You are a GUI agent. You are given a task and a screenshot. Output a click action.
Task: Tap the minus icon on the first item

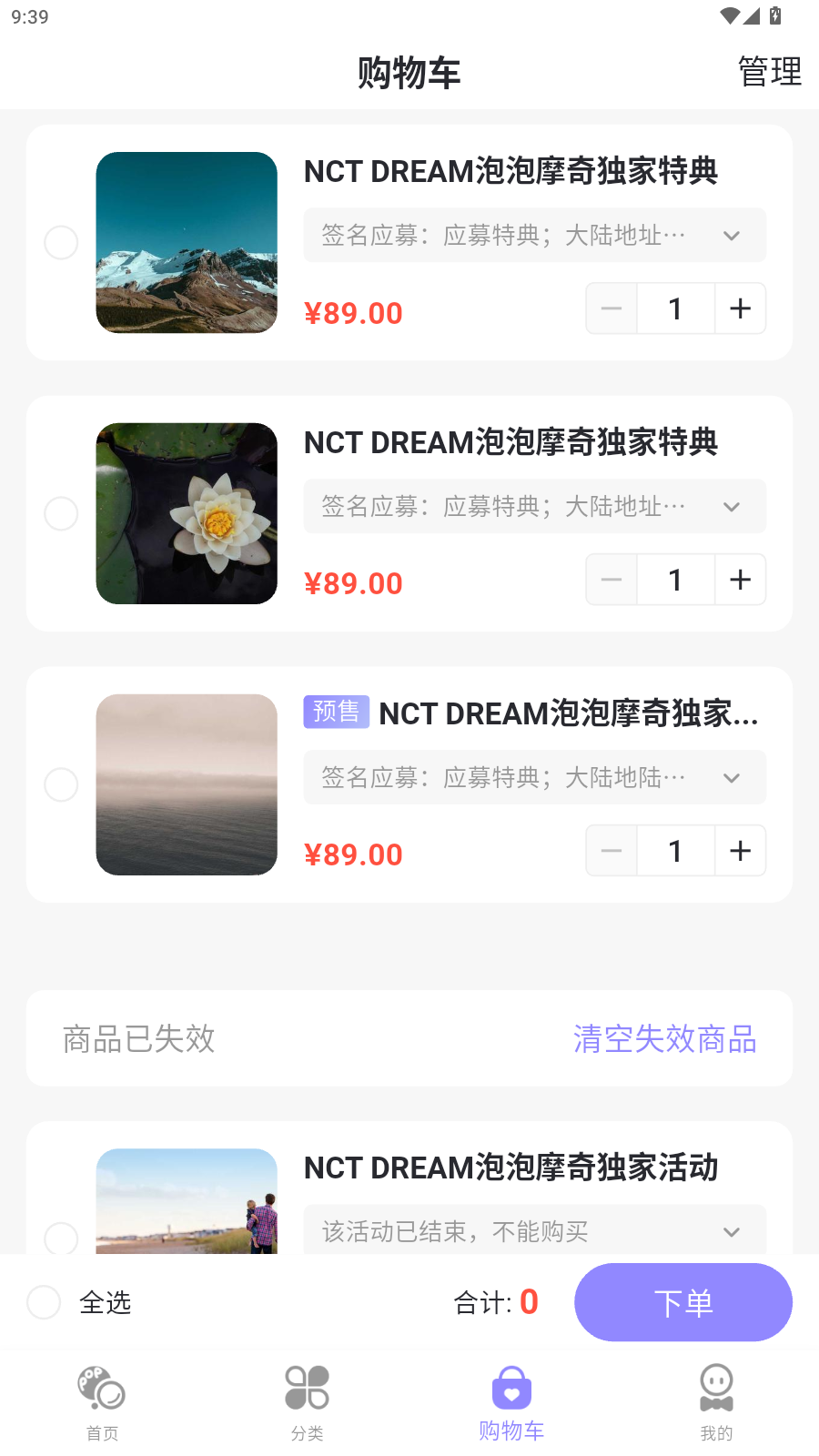[611, 308]
